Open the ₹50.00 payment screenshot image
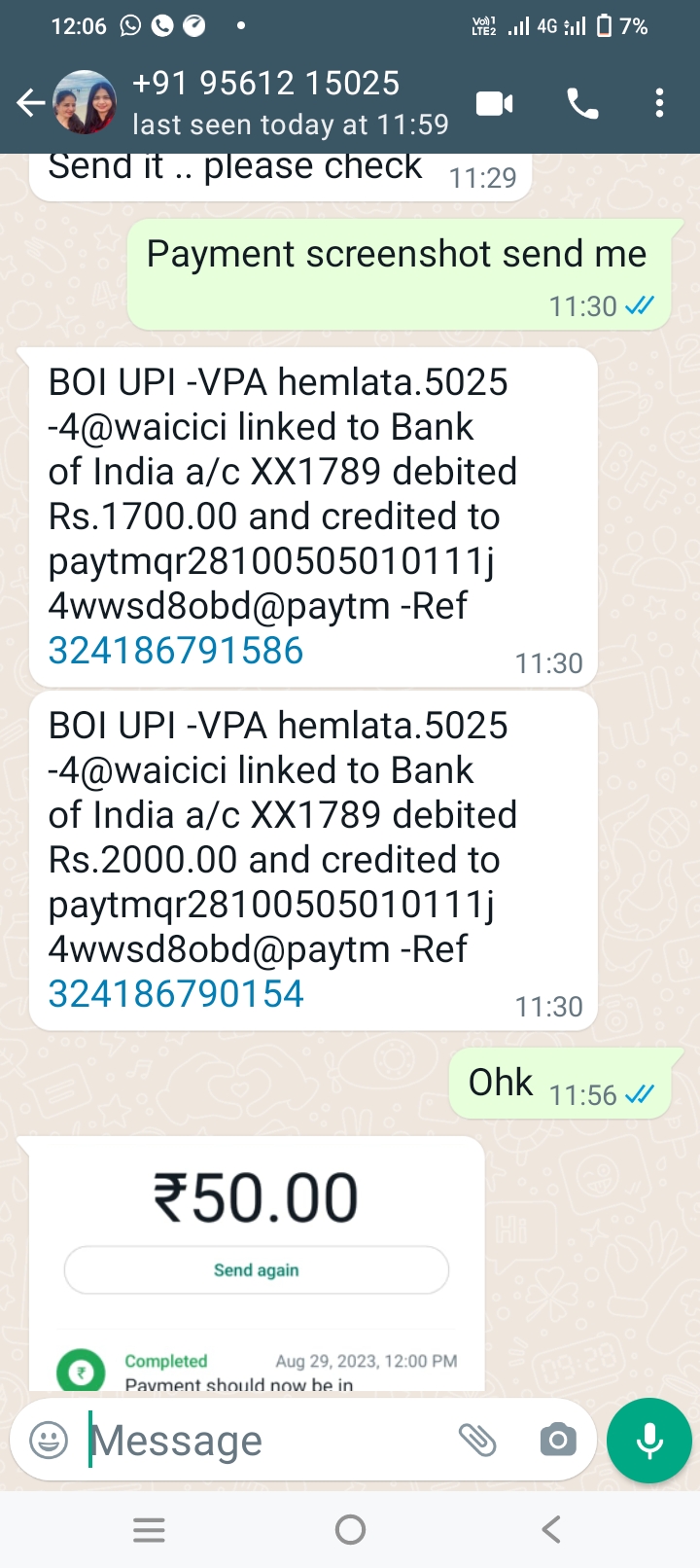700x1568 pixels. click(257, 1265)
